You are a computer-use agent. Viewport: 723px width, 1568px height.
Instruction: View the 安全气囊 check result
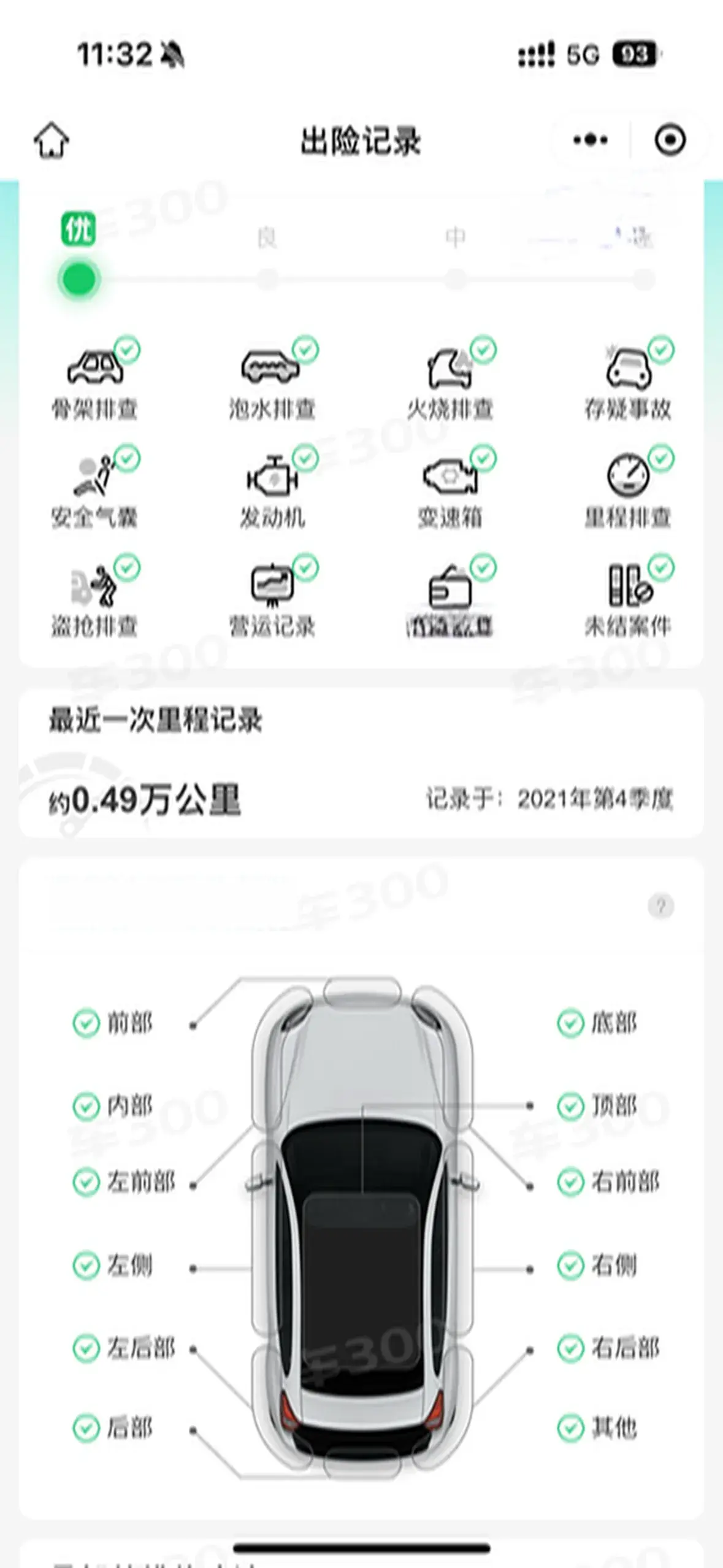tap(96, 488)
